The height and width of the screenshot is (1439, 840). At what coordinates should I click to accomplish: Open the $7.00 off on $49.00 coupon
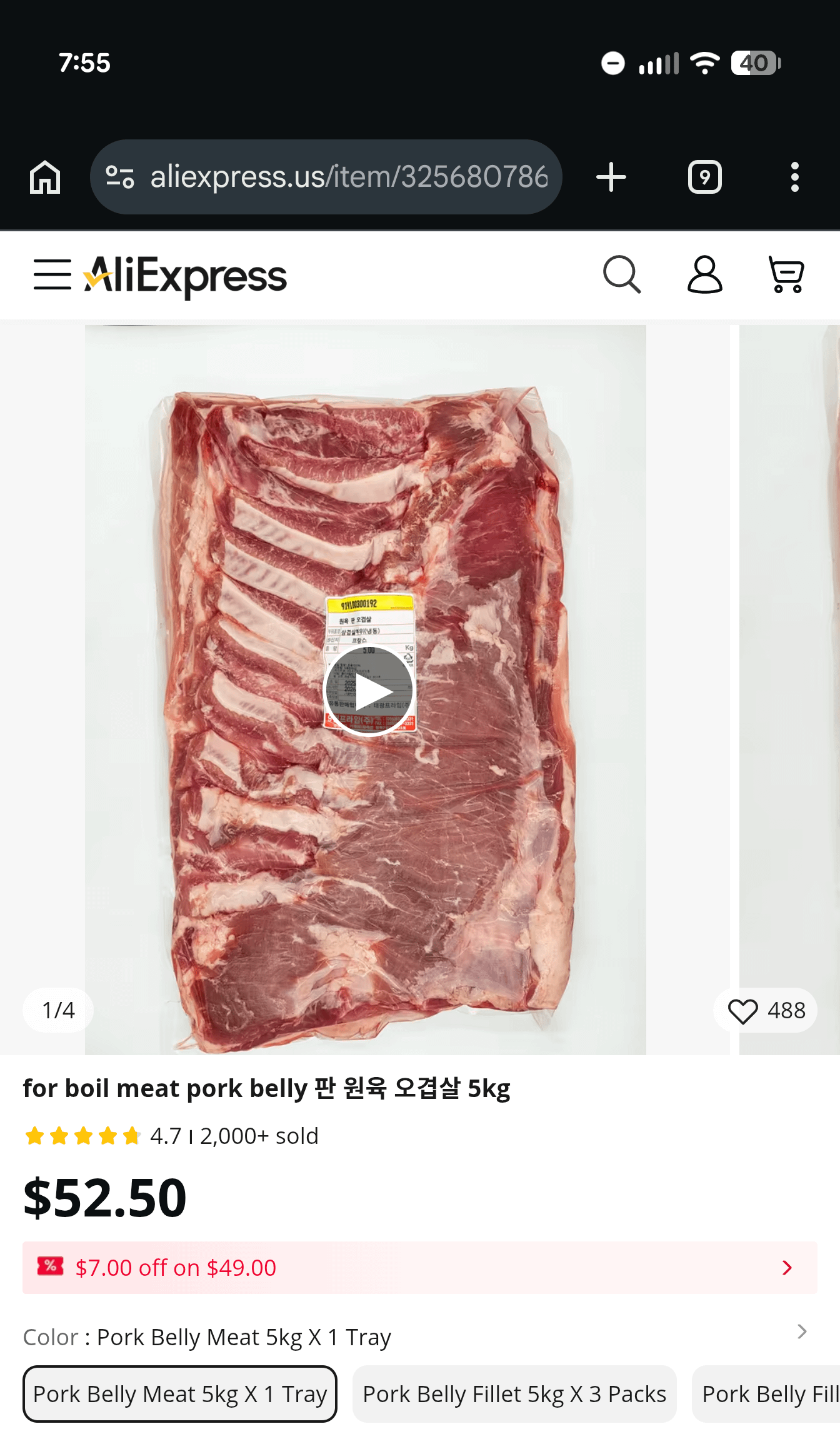pyautogui.click(x=419, y=1268)
